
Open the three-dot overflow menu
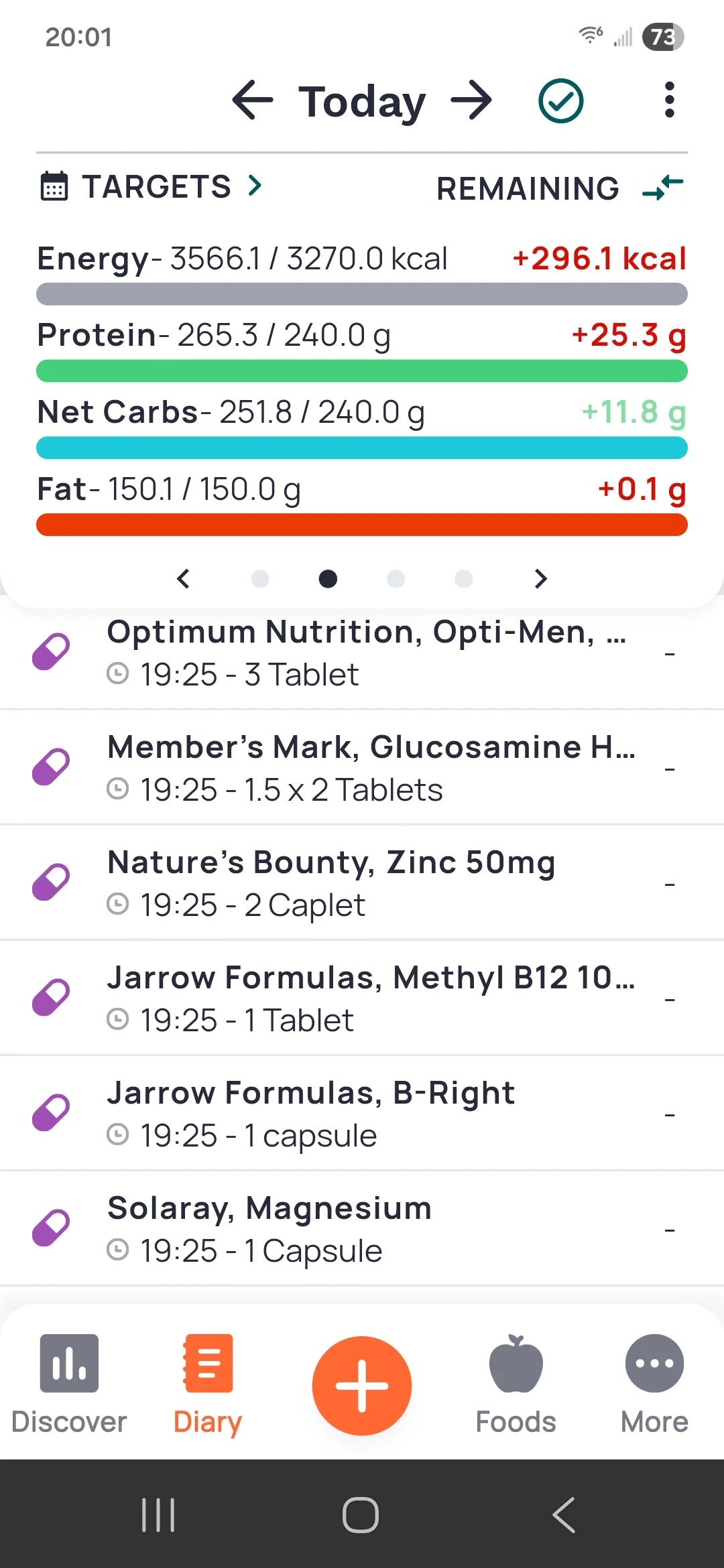(668, 101)
